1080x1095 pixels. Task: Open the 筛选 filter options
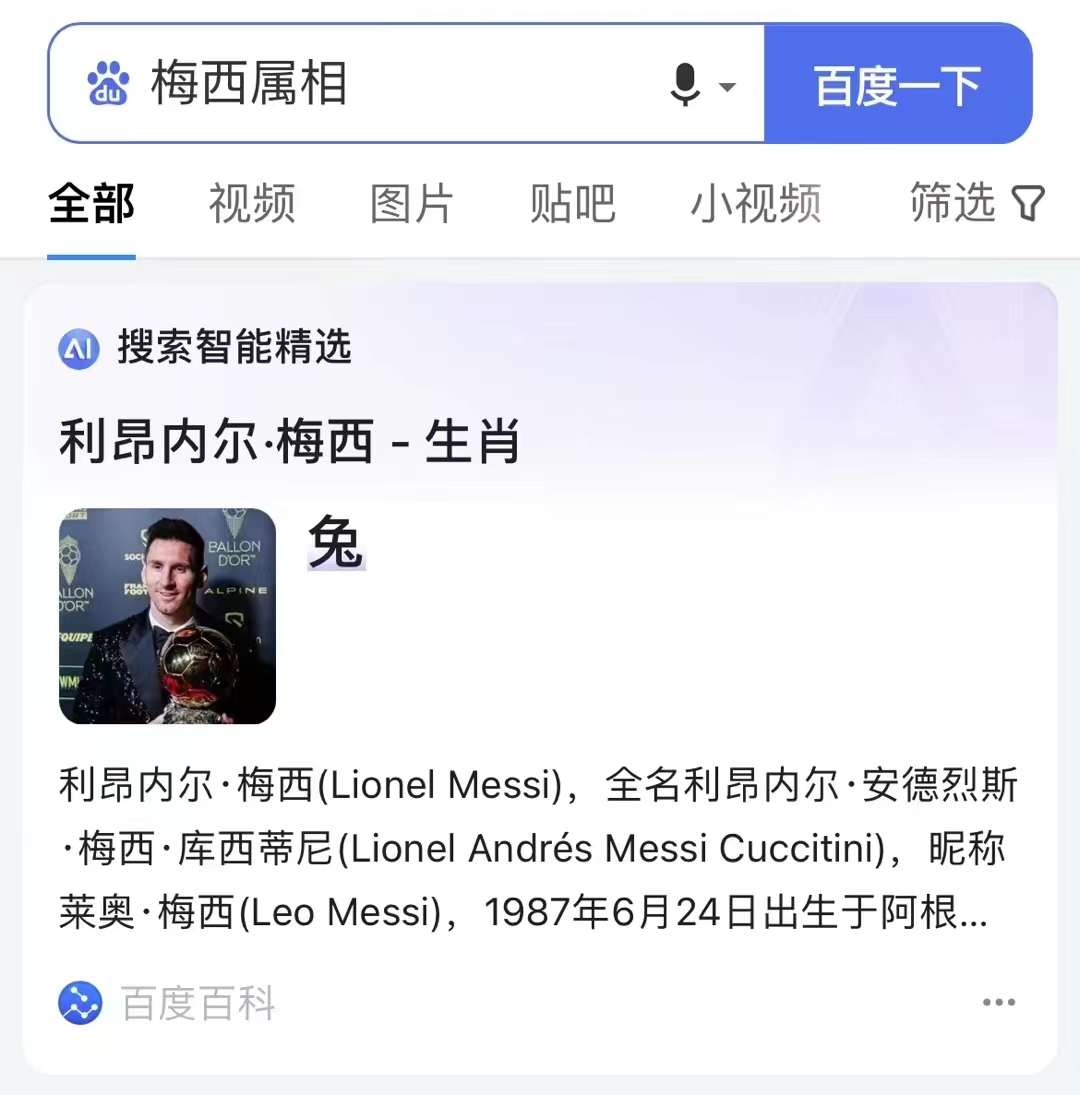pos(975,203)
